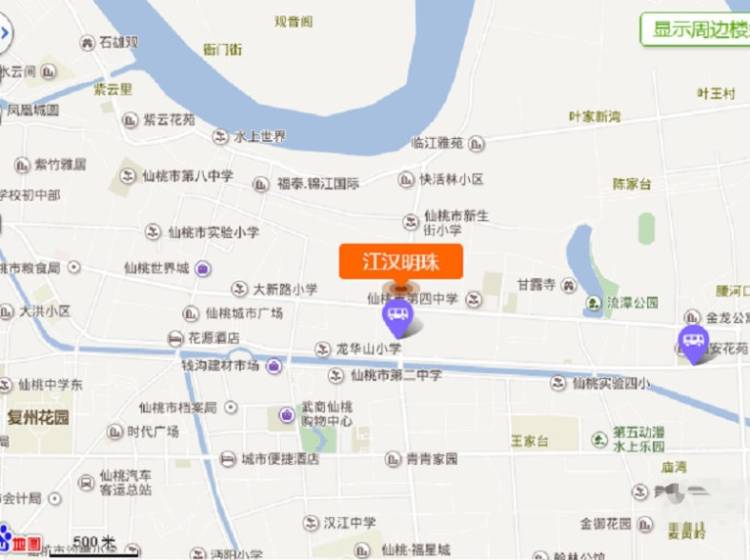Select the bus marker near 金龙公寓
The height and width of the screenshot is (560, 750).
[693, 343]
